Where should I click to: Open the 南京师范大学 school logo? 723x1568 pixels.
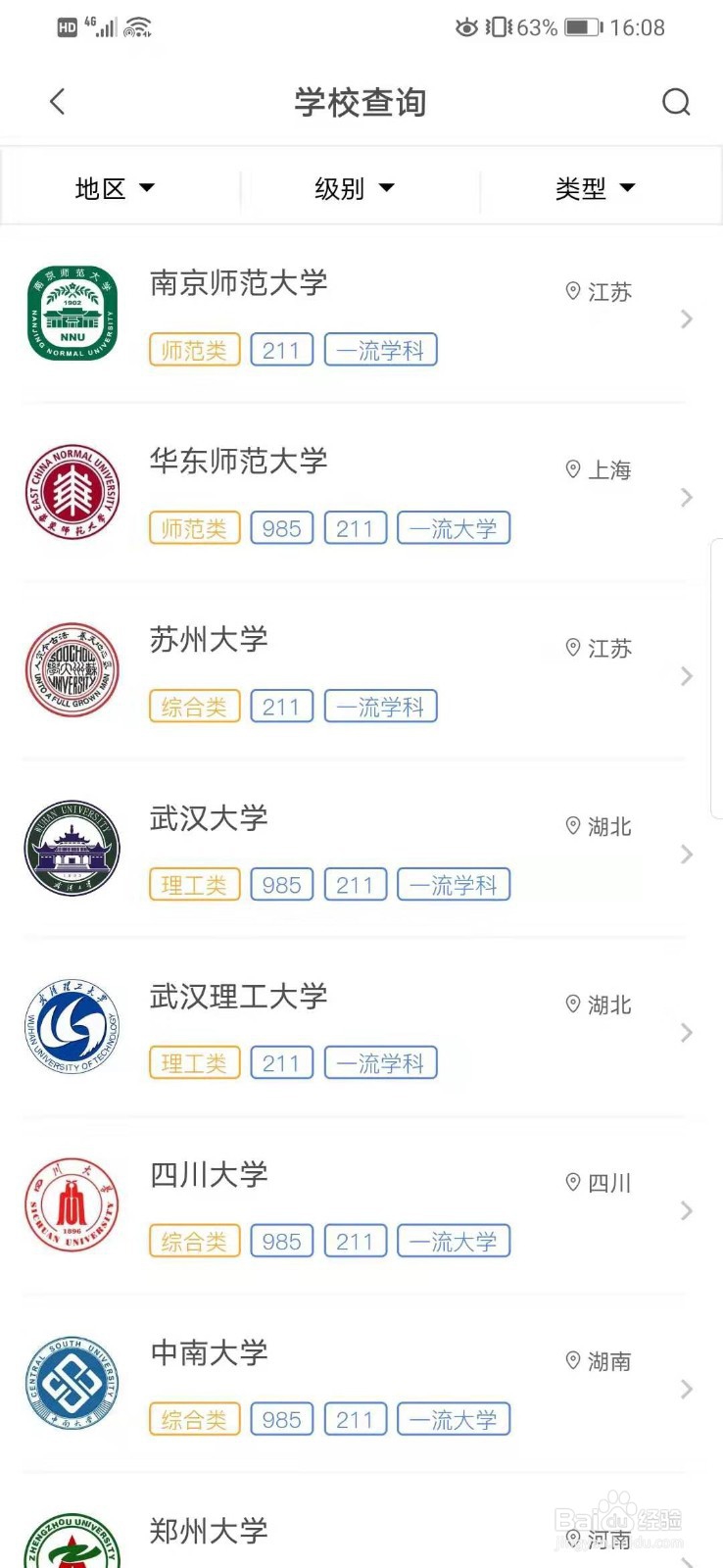pos(71,314)
